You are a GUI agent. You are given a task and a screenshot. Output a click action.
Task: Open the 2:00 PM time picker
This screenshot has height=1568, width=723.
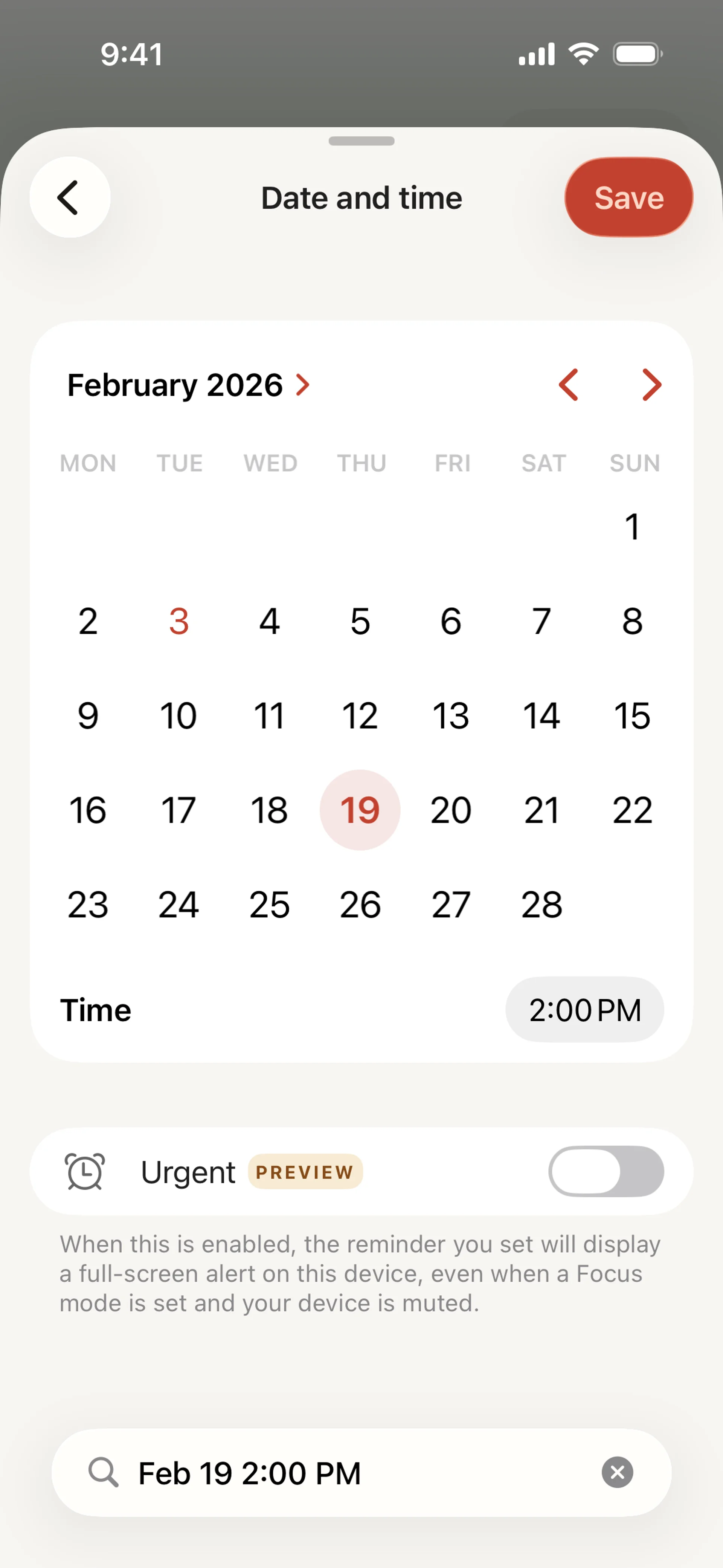pyautogui.click(x=584, y=1010)
